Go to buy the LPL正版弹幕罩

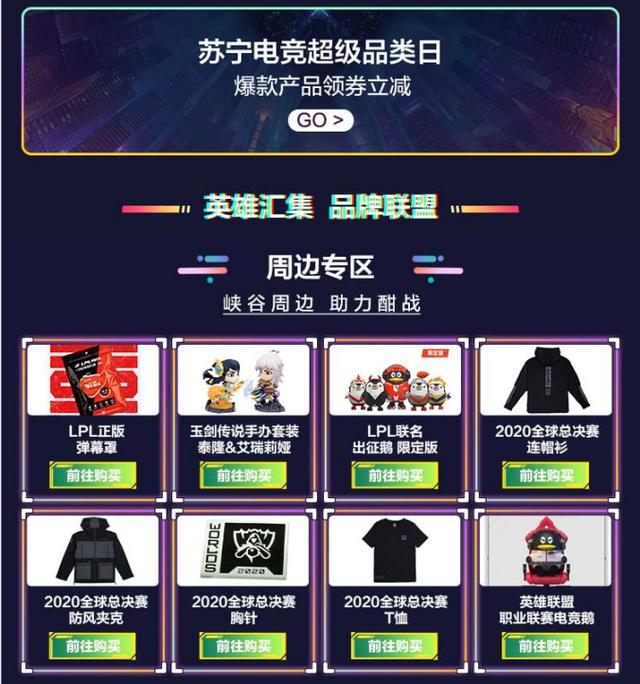point(93,475)
